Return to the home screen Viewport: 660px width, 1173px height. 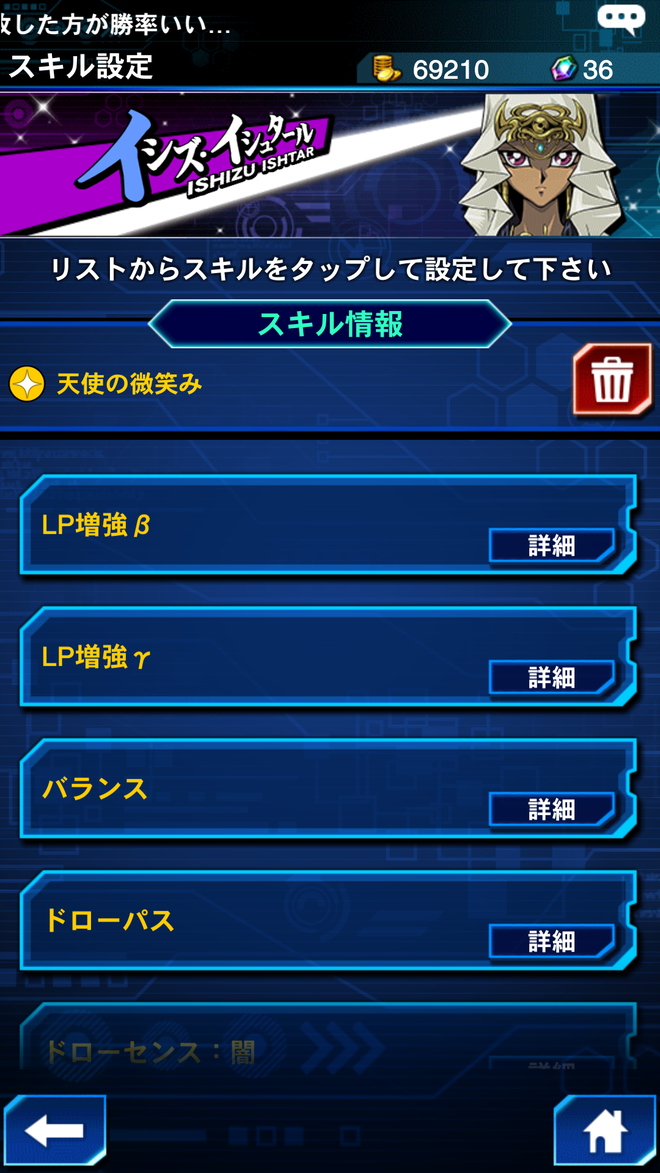pos(605,1131)
